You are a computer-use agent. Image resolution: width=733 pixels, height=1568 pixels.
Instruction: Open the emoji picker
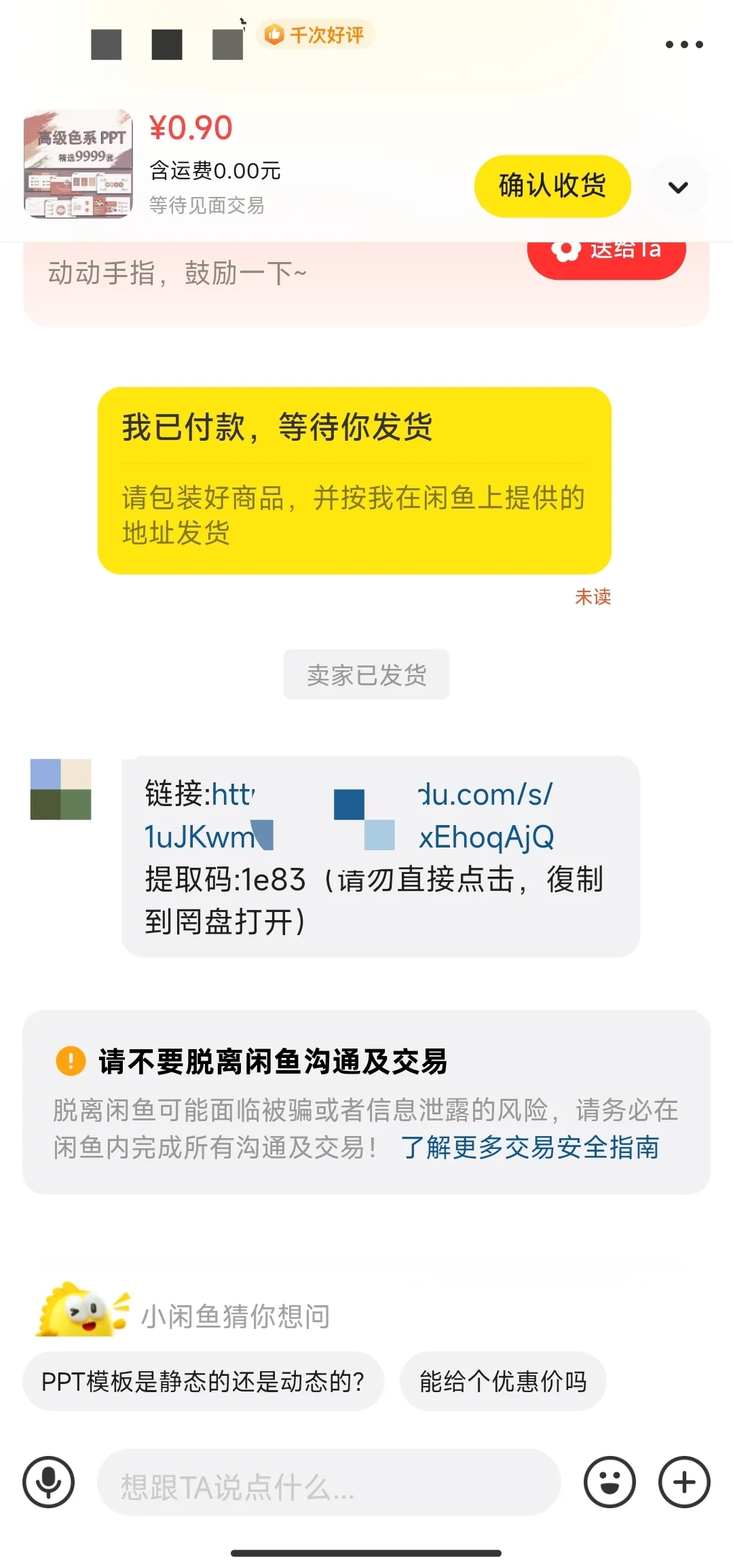(609, 1482)
